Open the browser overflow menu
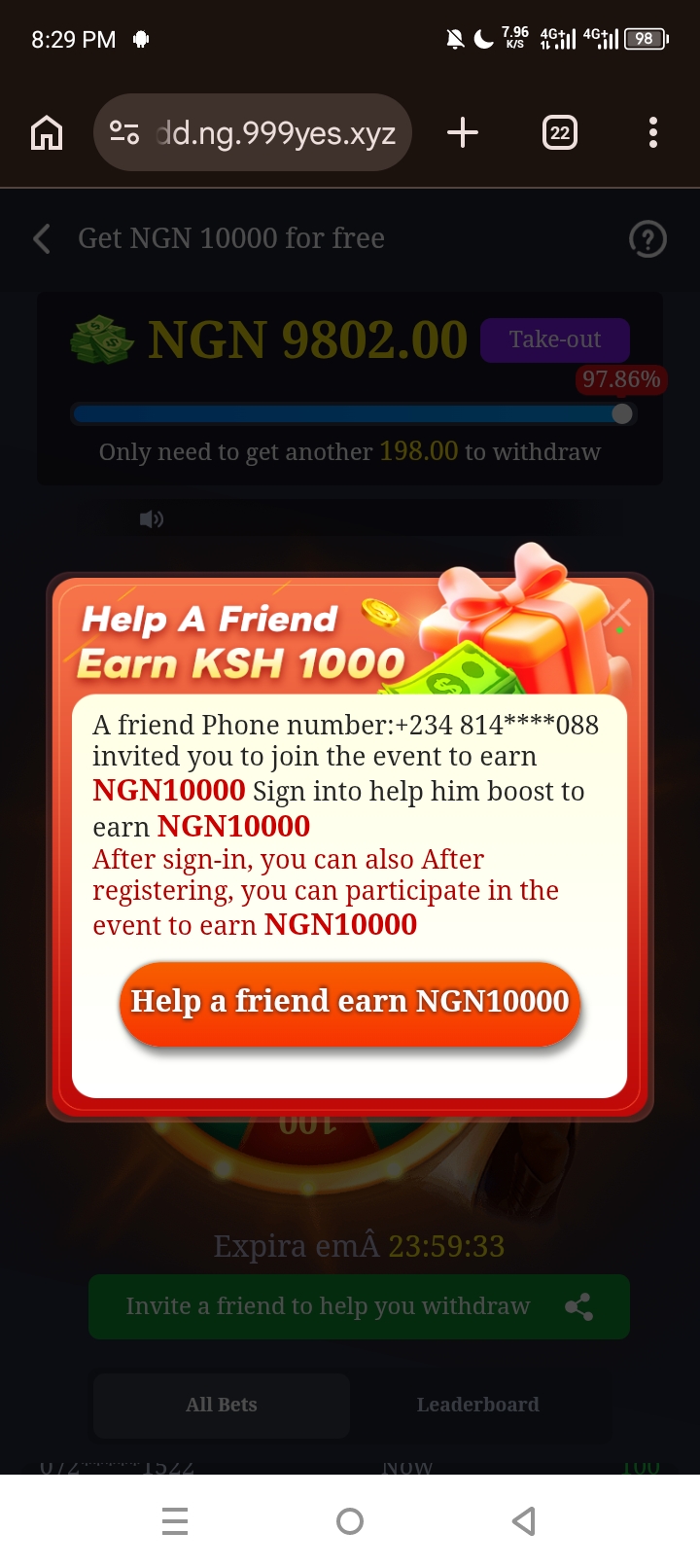 pos(652,132)
